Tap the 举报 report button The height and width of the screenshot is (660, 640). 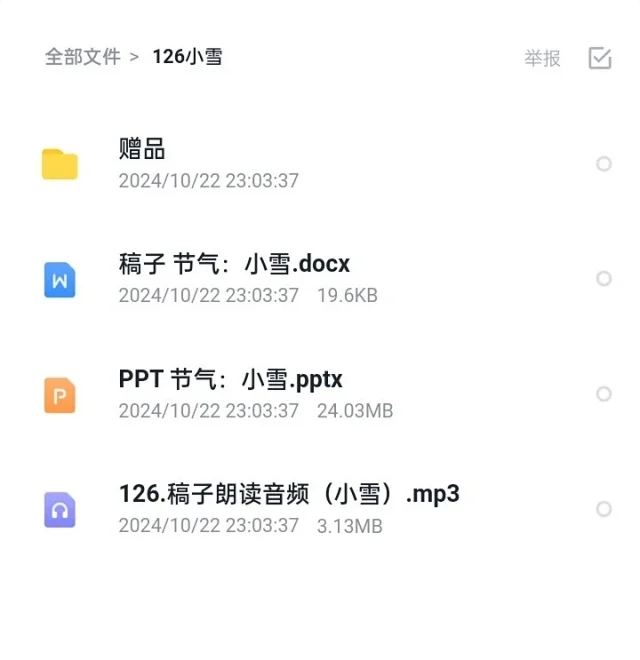[x=542, y=58]
